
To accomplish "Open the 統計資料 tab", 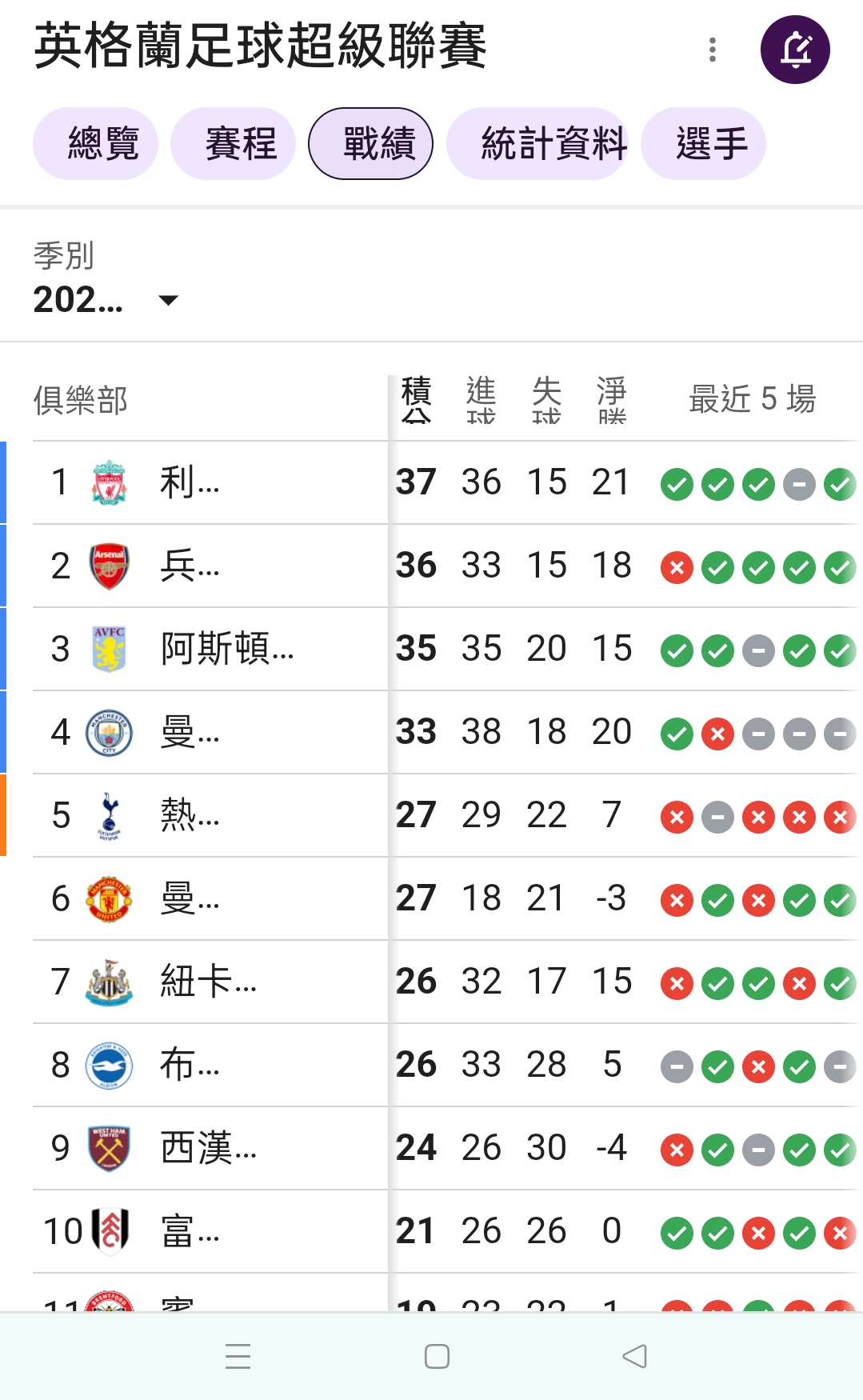I will (x=537, y=144).
